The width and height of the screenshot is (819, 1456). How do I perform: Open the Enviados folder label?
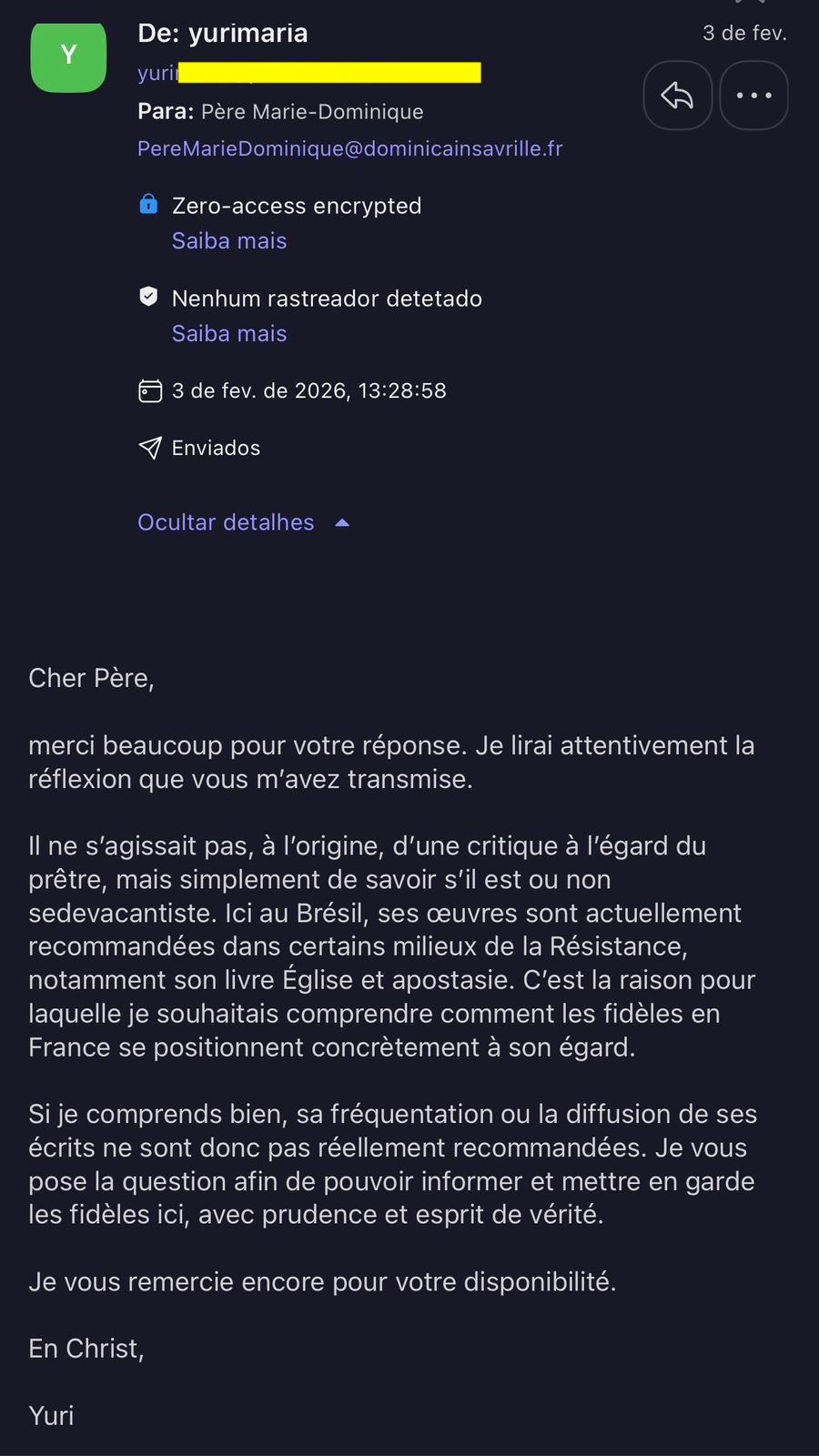216,448
